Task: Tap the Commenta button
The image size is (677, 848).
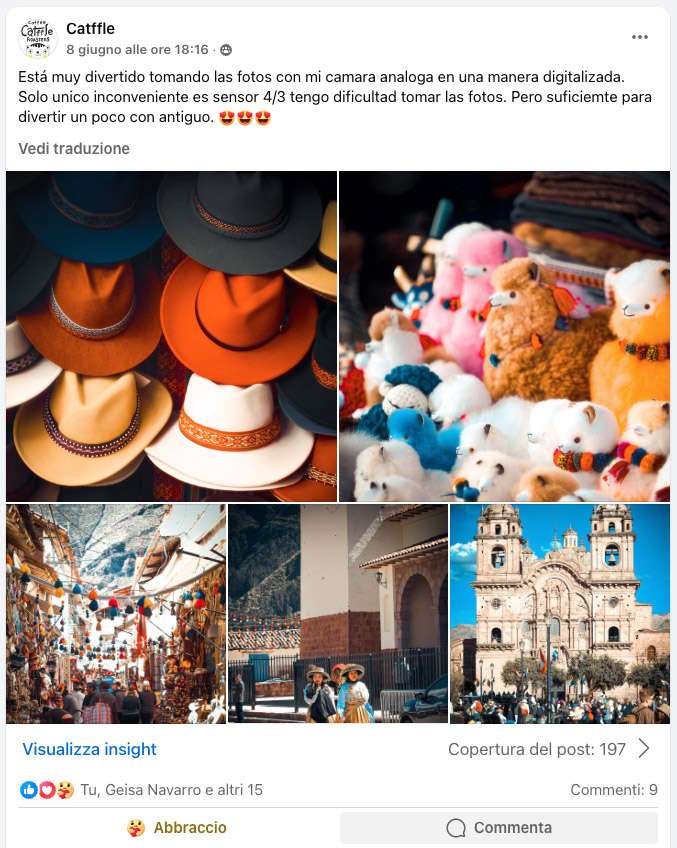Action: (499, 828)
